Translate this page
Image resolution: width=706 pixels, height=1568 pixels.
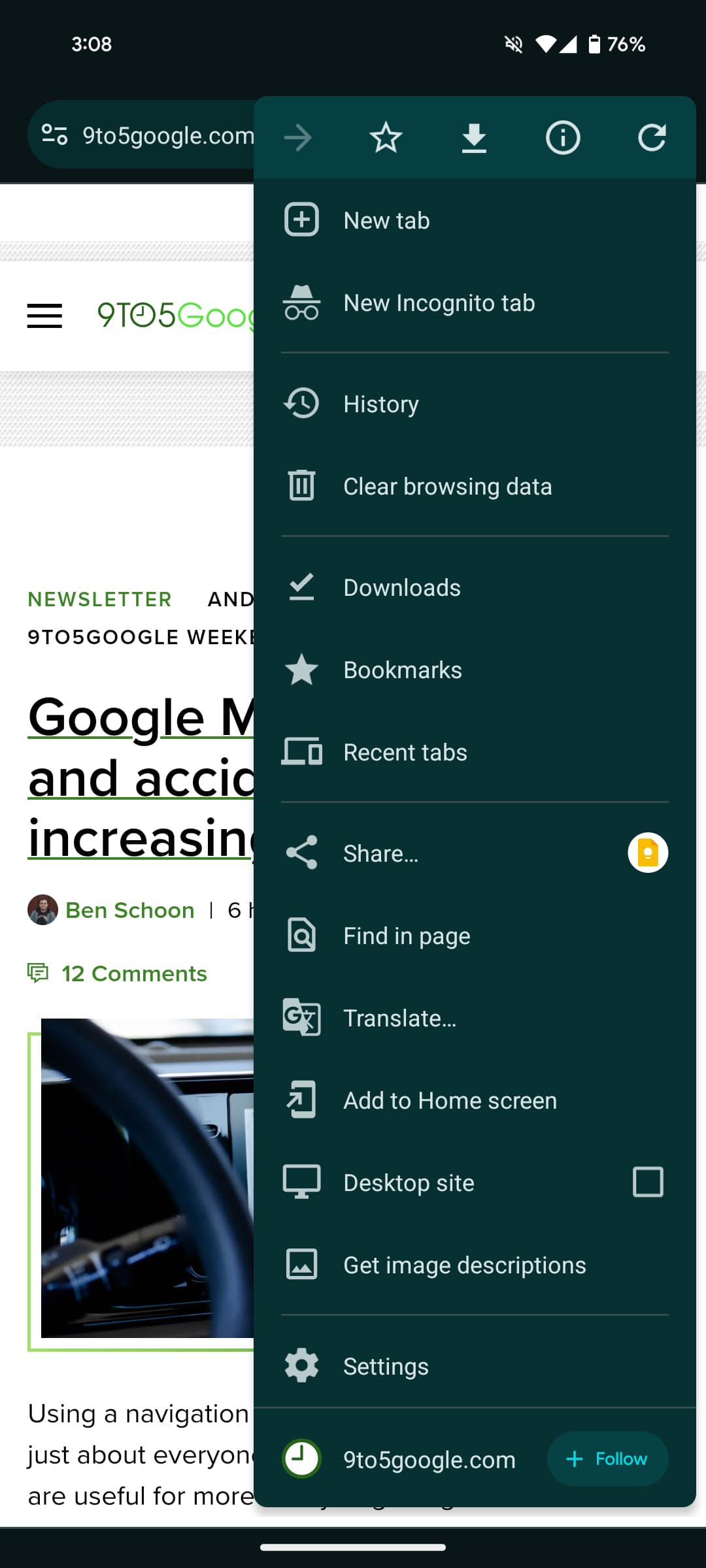399,1019
